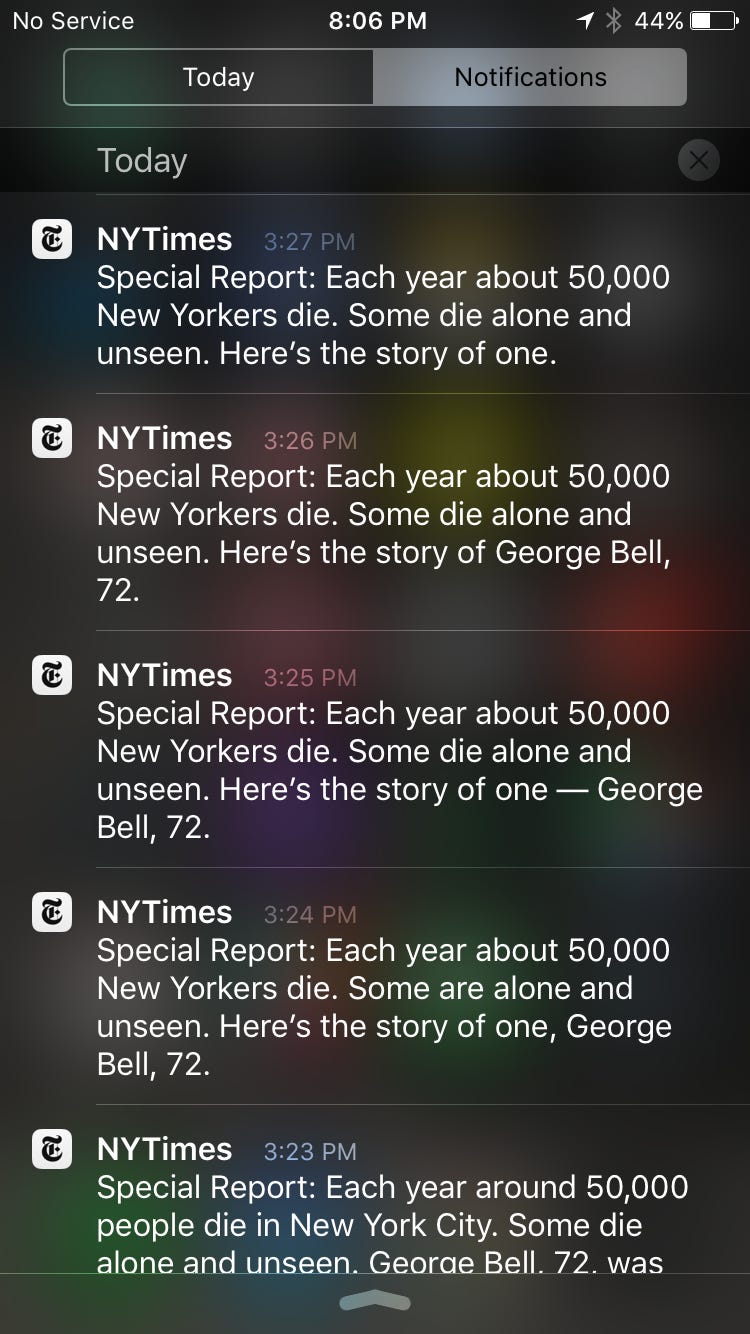Image resolution: width=750 pixels, height=1334 pixels.
Task: Tap the bottom grabber to close Notification Center
Action: tap(375, 1301)
